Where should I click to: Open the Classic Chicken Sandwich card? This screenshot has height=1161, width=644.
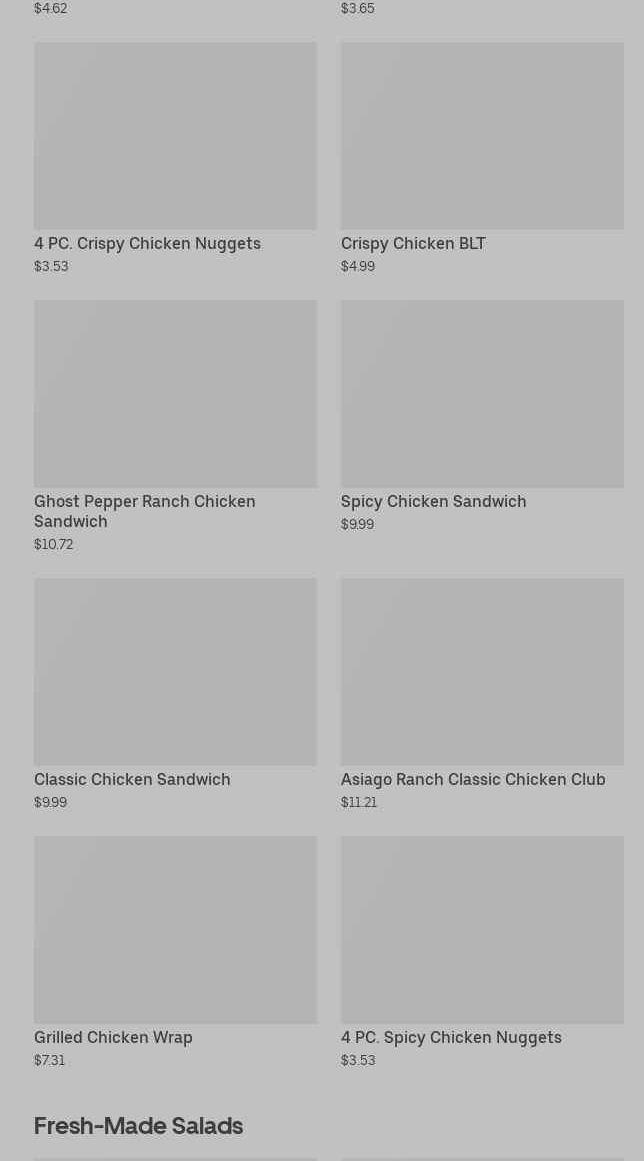tap(175, 672)
